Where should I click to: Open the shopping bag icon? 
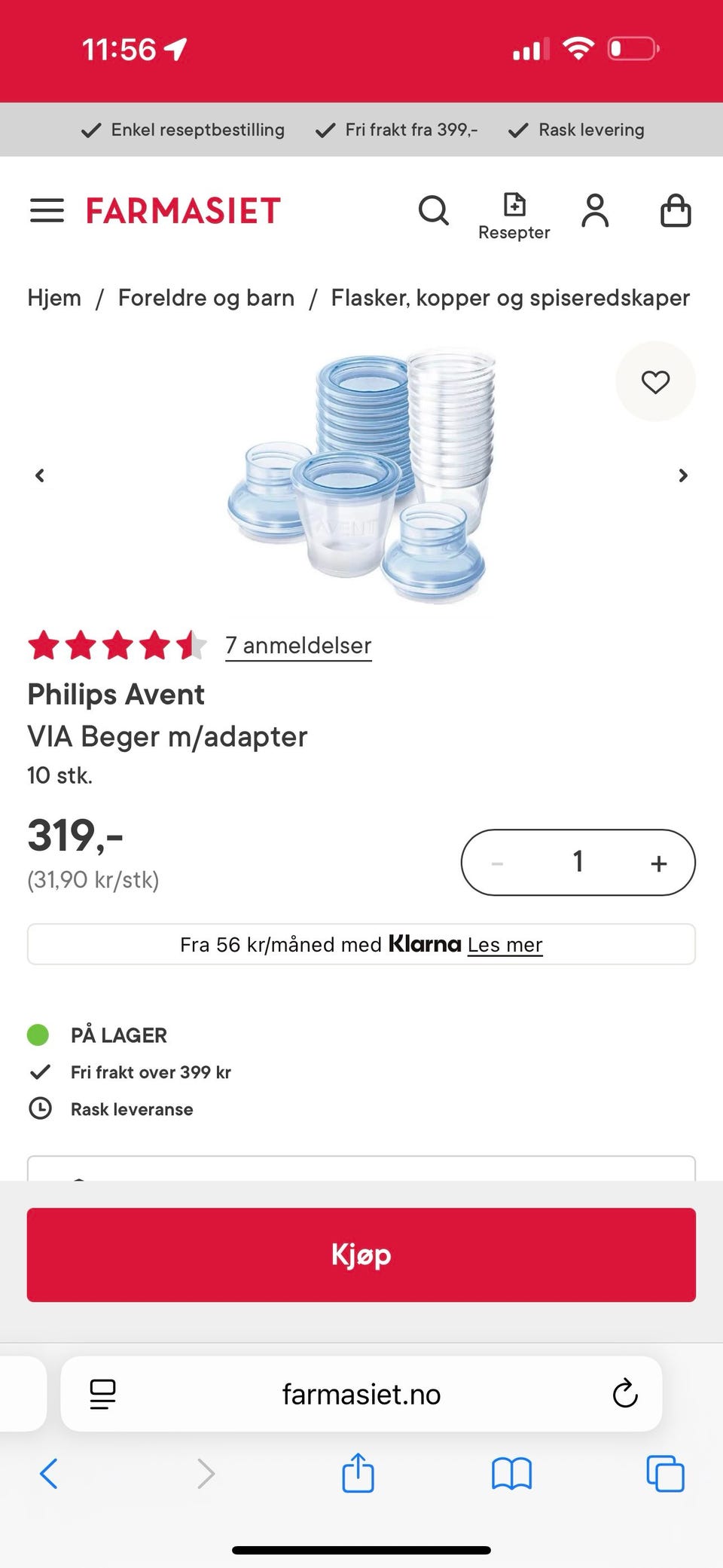coord(676,212)
